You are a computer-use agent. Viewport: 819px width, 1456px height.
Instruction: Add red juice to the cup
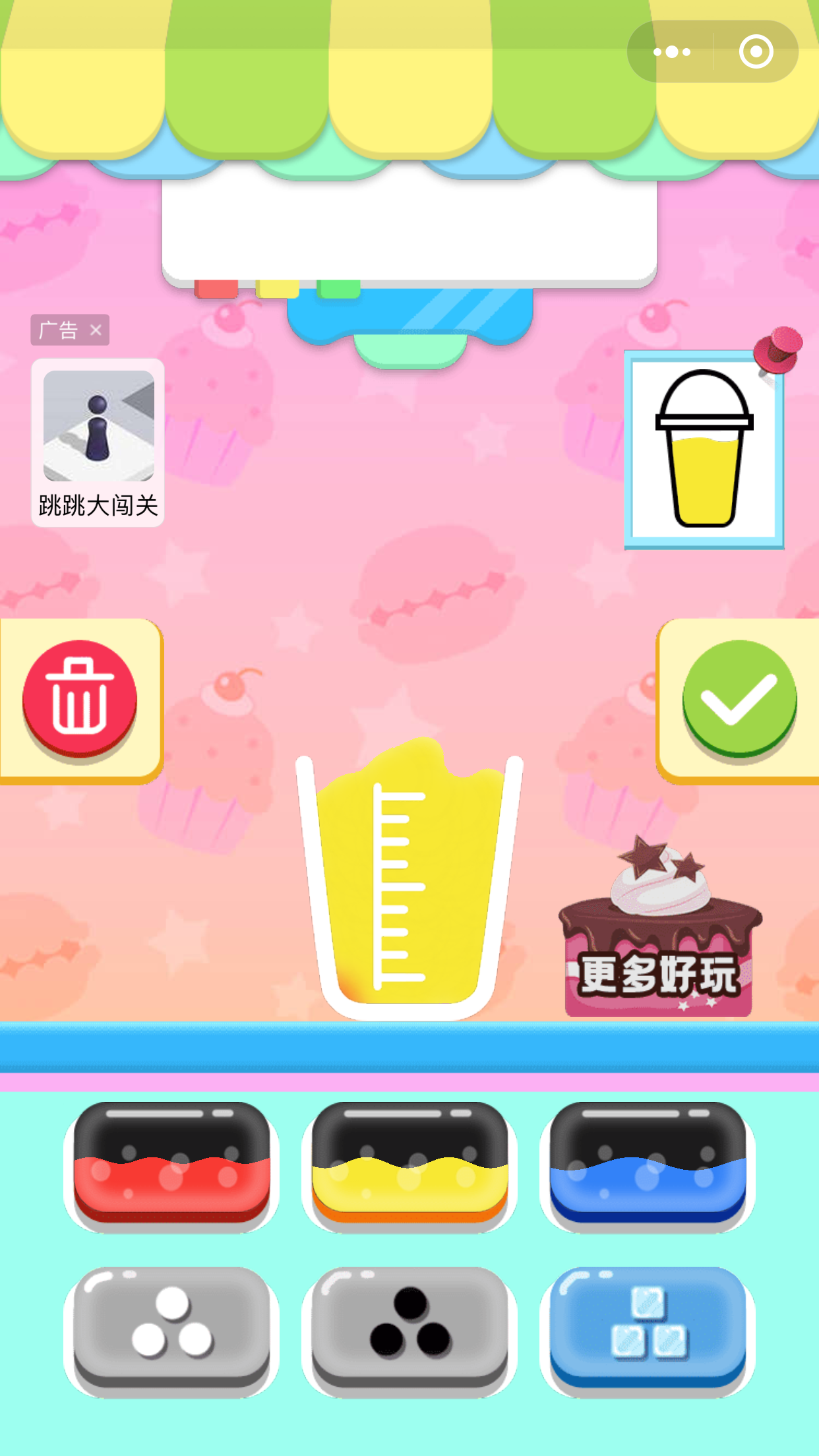171,1165
